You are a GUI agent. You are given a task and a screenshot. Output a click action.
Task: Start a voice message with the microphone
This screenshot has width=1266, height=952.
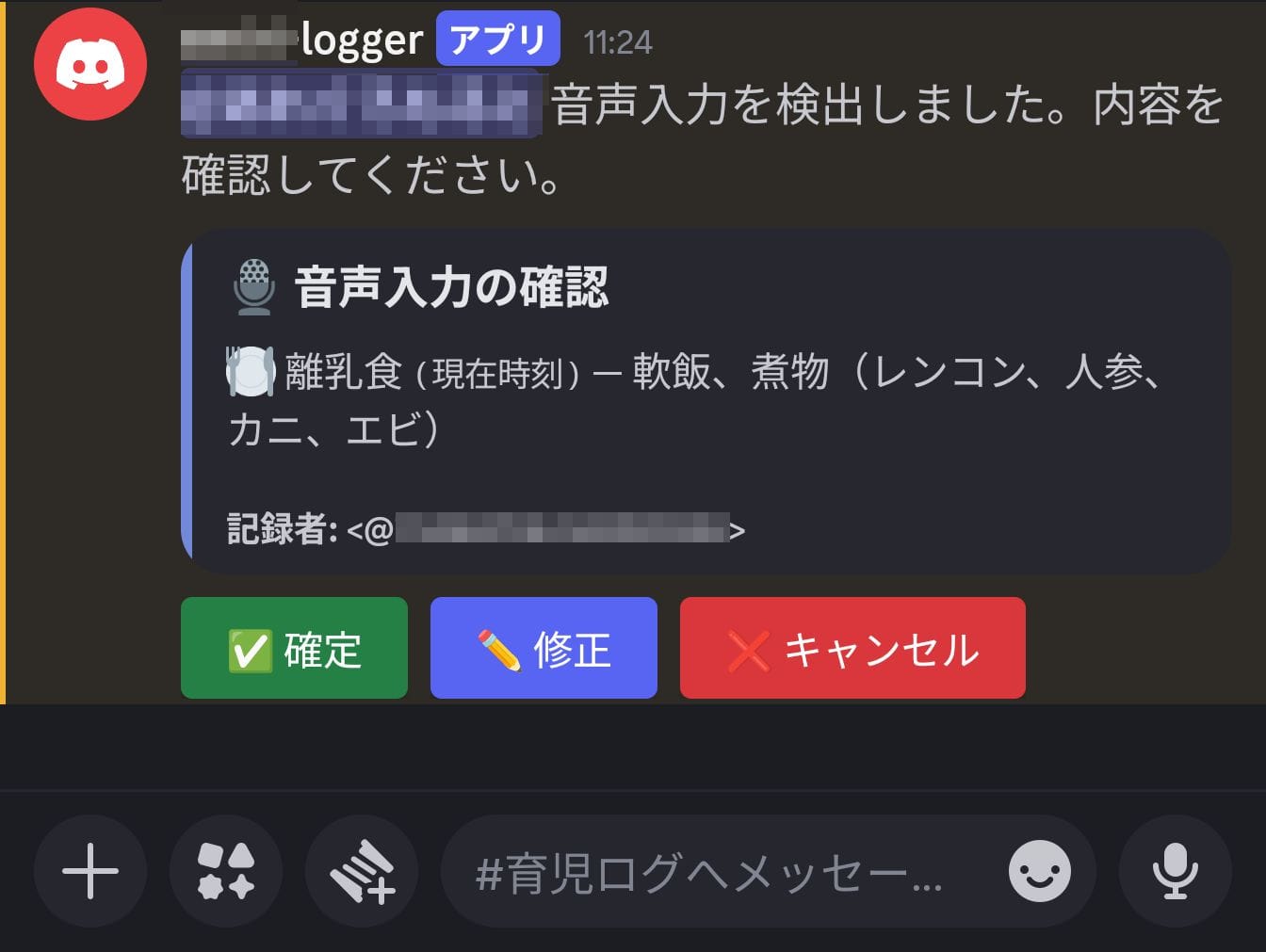[1175, 871]
